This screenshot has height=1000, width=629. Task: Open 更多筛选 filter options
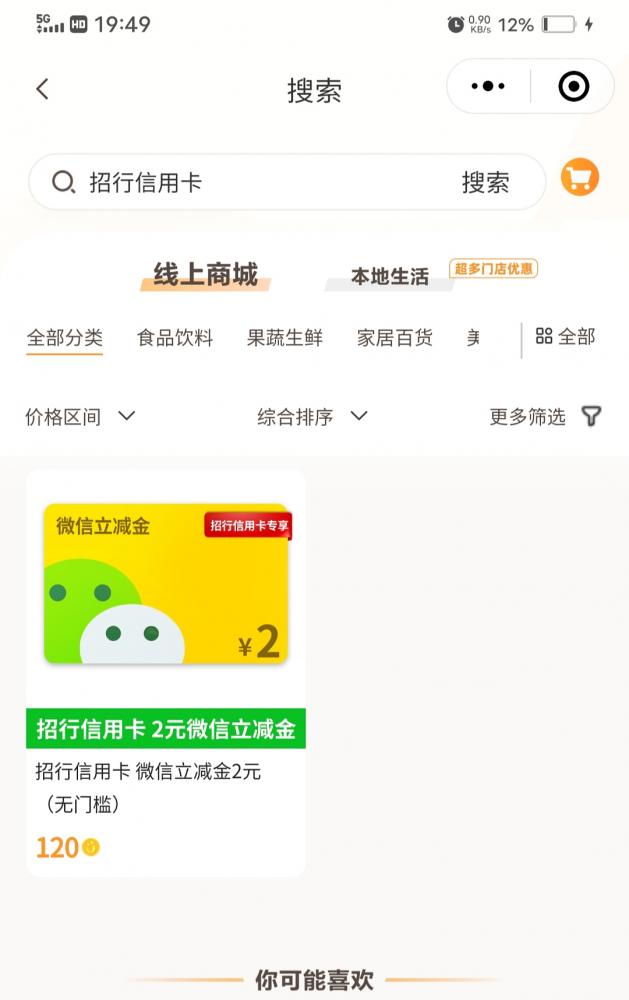(x=545, y=417)
